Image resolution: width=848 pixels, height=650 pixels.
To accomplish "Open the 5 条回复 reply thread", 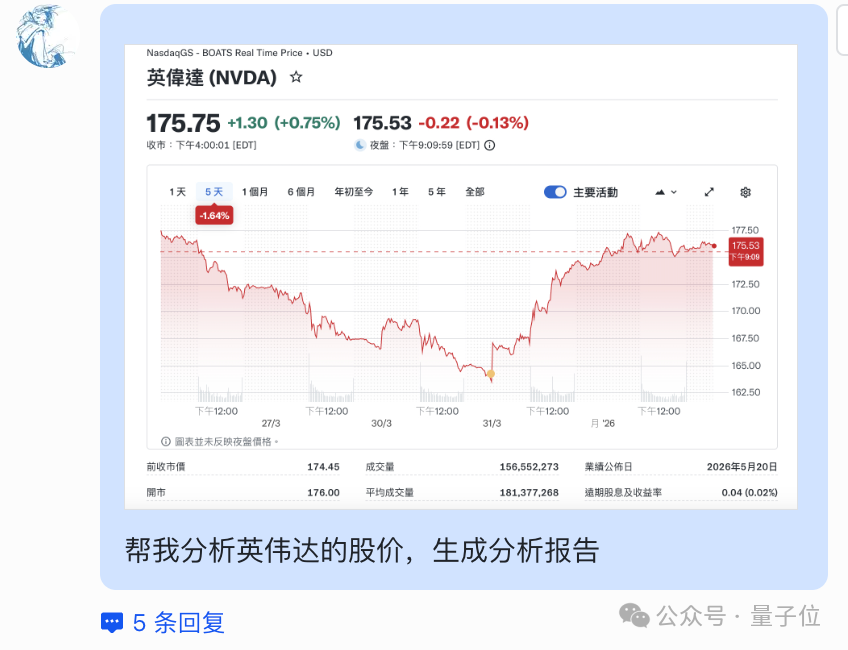I will pyautogui.click(x=163, y=622).
